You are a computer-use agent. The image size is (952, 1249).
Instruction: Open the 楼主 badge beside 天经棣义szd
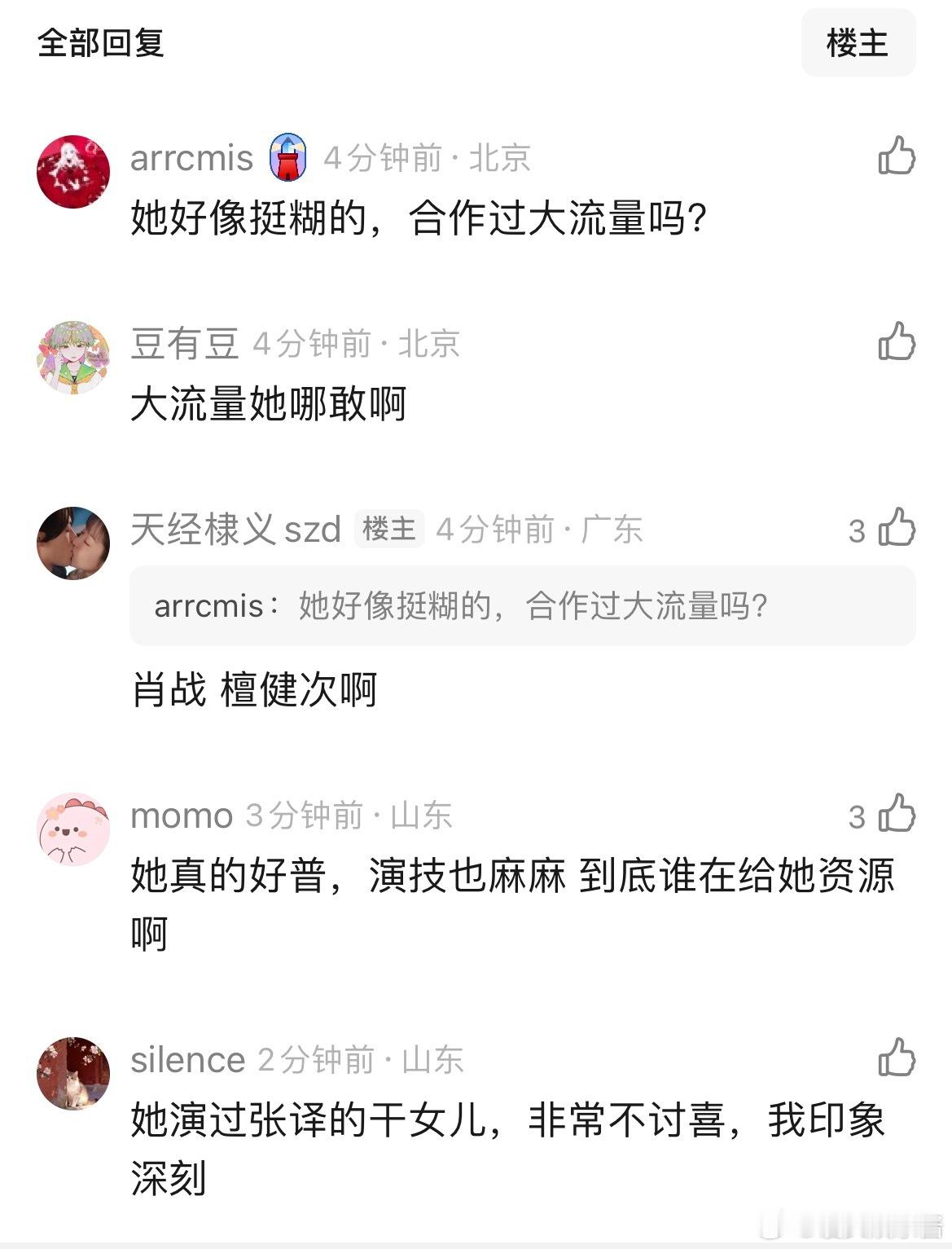coord(389,530)
